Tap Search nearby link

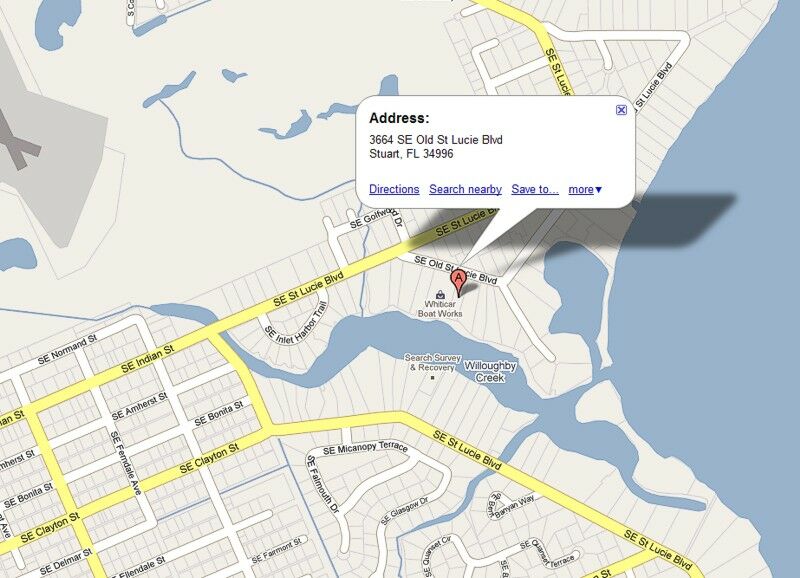pos(465,189)
